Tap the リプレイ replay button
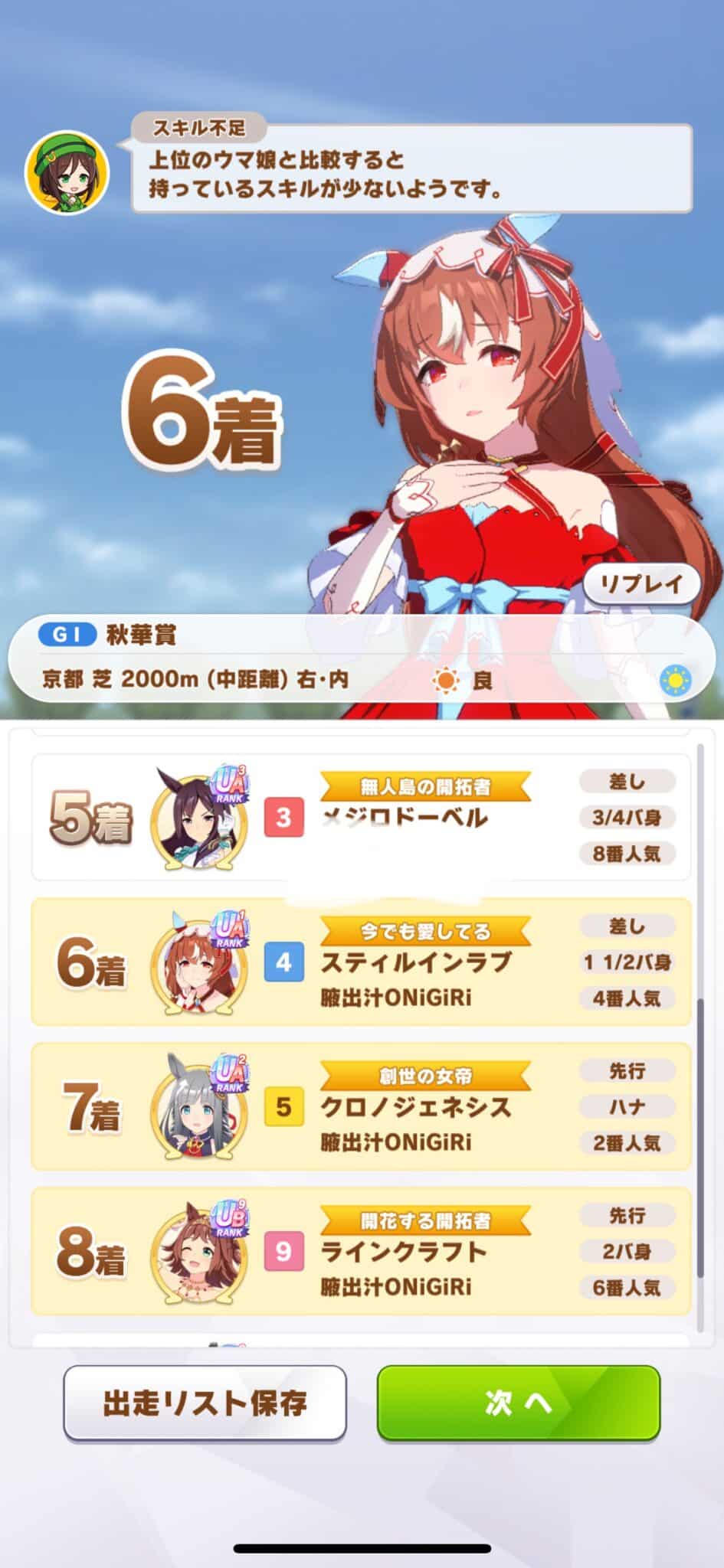The image size is (724, 1568). click(x=641, y=584)
